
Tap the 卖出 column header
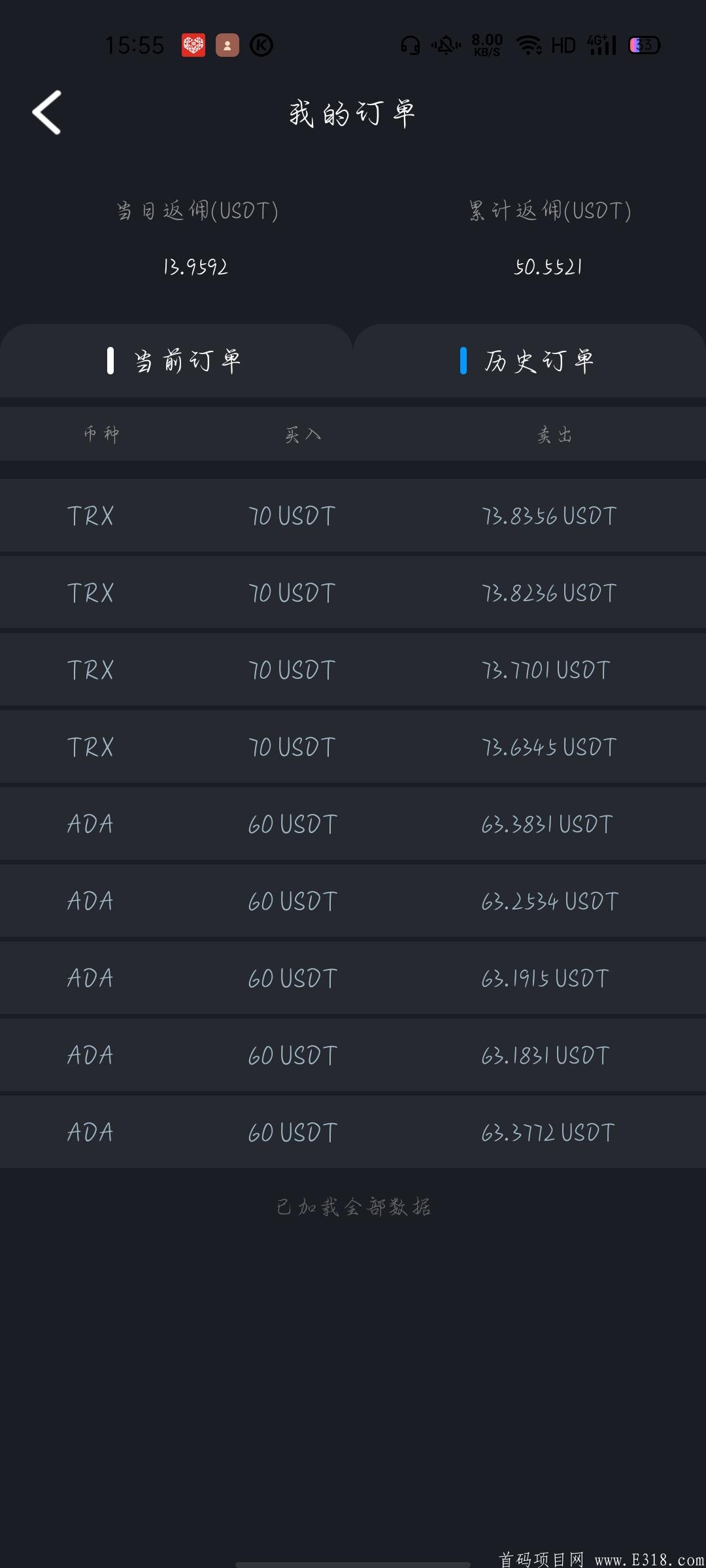pos(554,434)
